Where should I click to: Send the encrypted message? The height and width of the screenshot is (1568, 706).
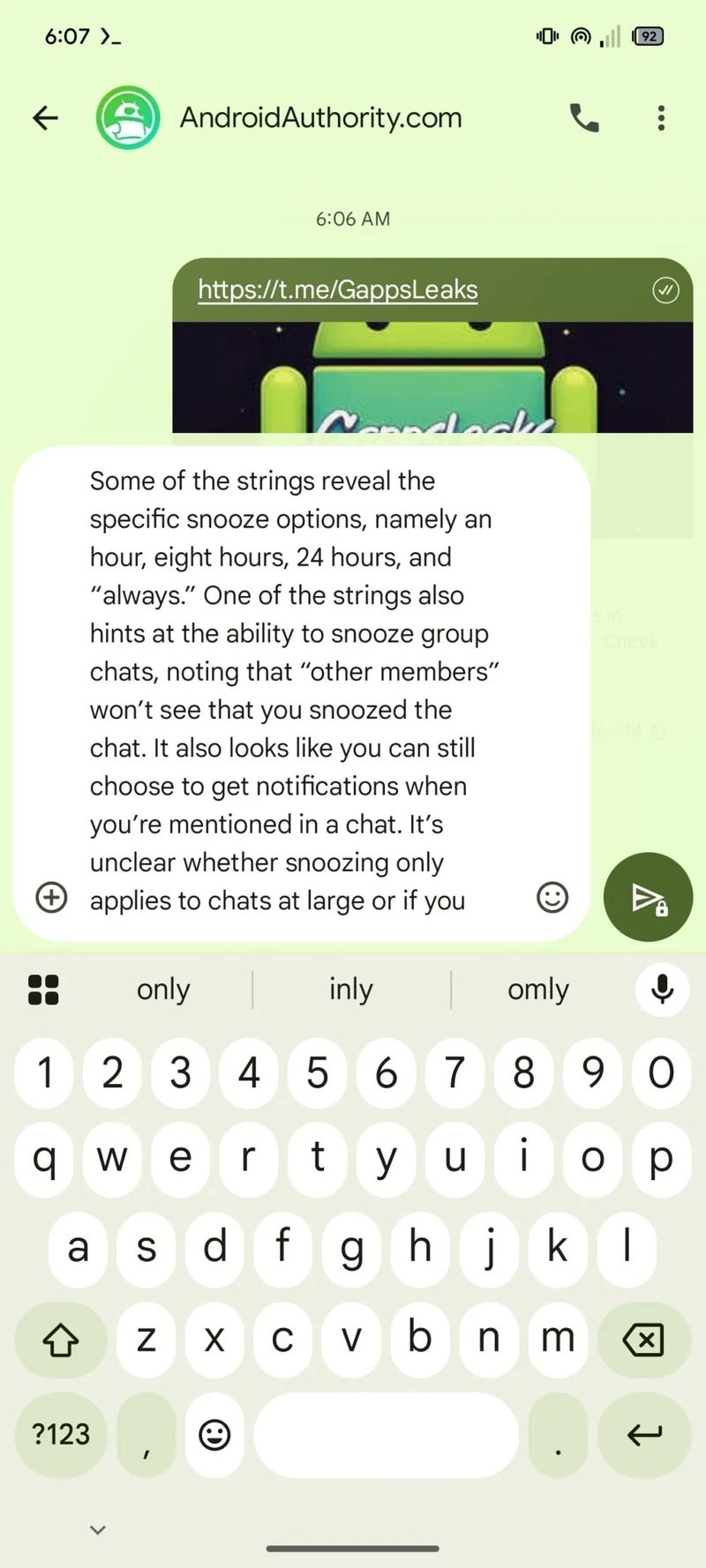(648, 897)
